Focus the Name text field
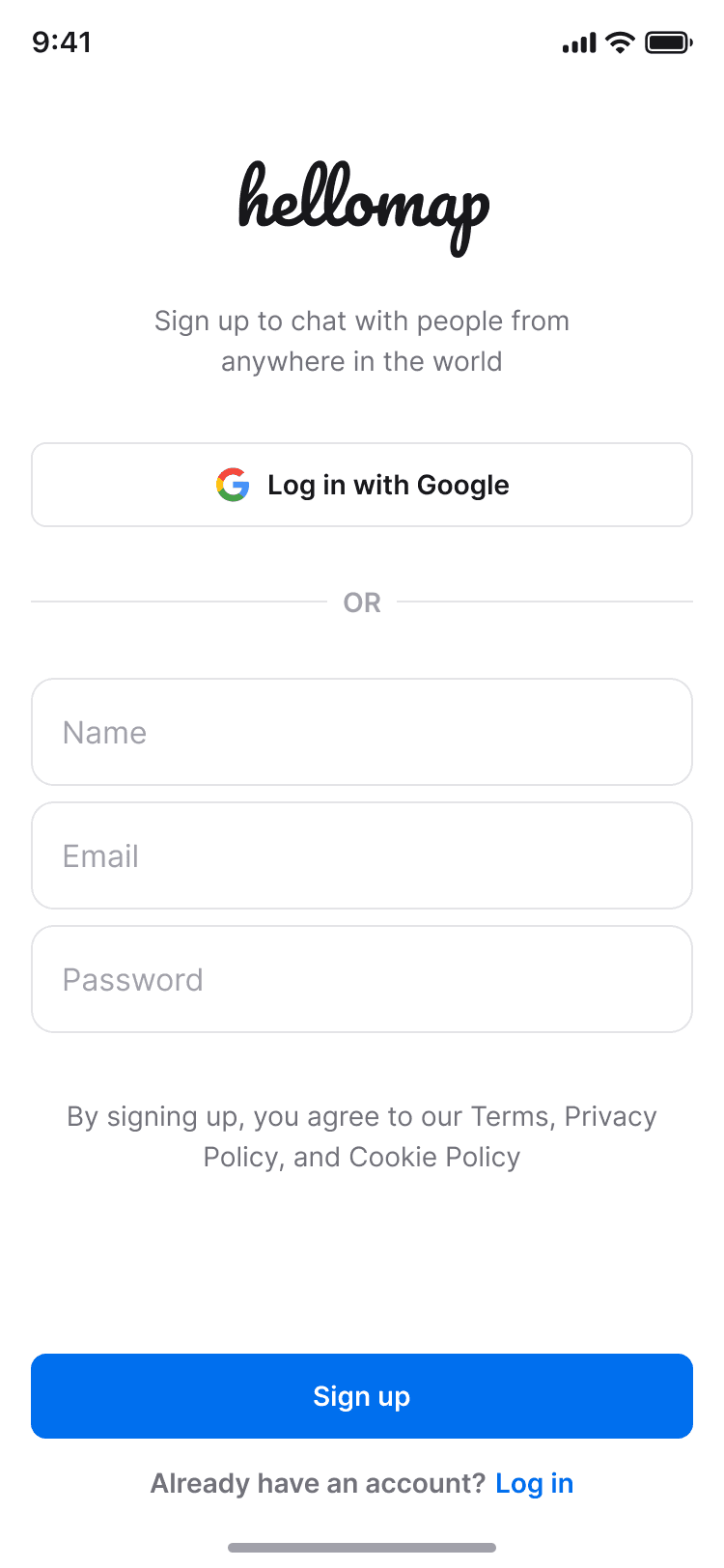The image size is (724, 1568). click(x=362, y=732)
